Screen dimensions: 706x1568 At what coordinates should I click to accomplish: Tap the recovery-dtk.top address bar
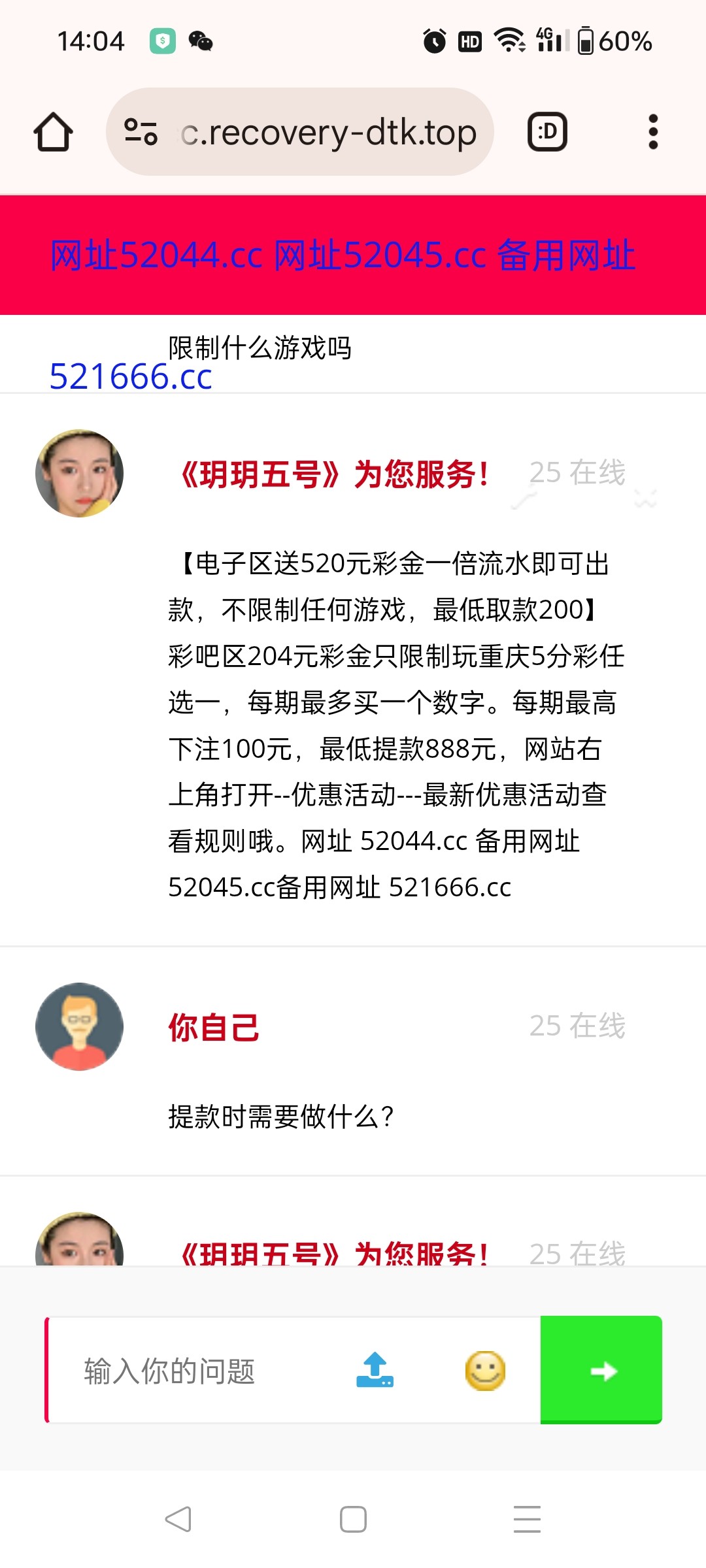[x=327, y=132]
